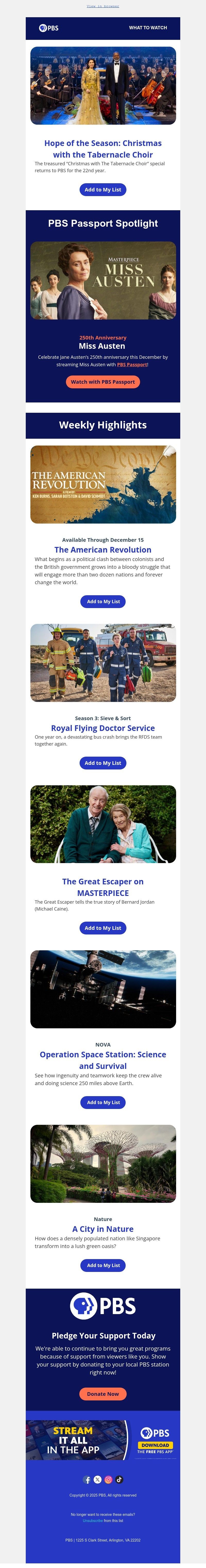Image resolution: width=206 pixels, height=1568 pixels.
Task: Add Hope of the Season to My List
Action: 103,190
